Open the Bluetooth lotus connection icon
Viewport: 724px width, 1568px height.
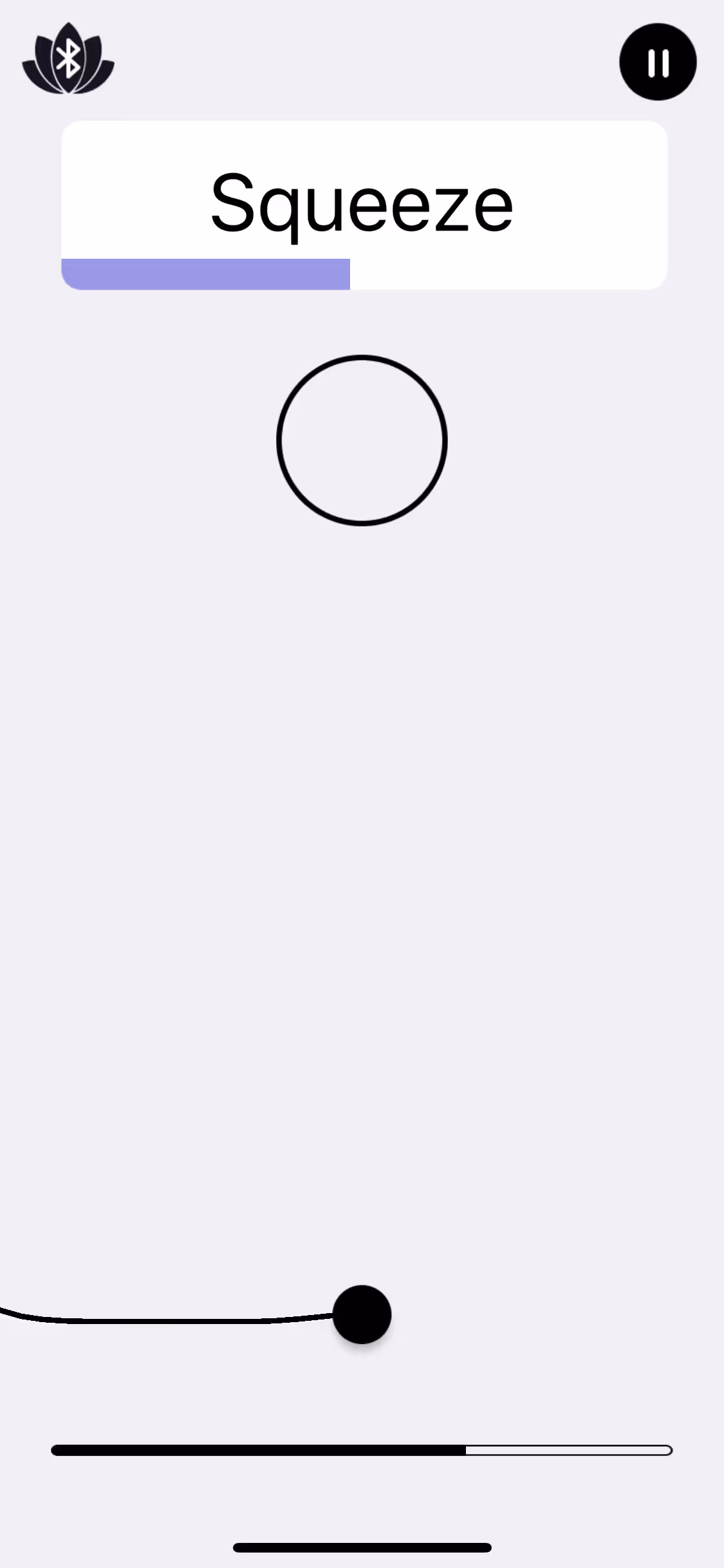pyautogui.click(x=68, y=59)
